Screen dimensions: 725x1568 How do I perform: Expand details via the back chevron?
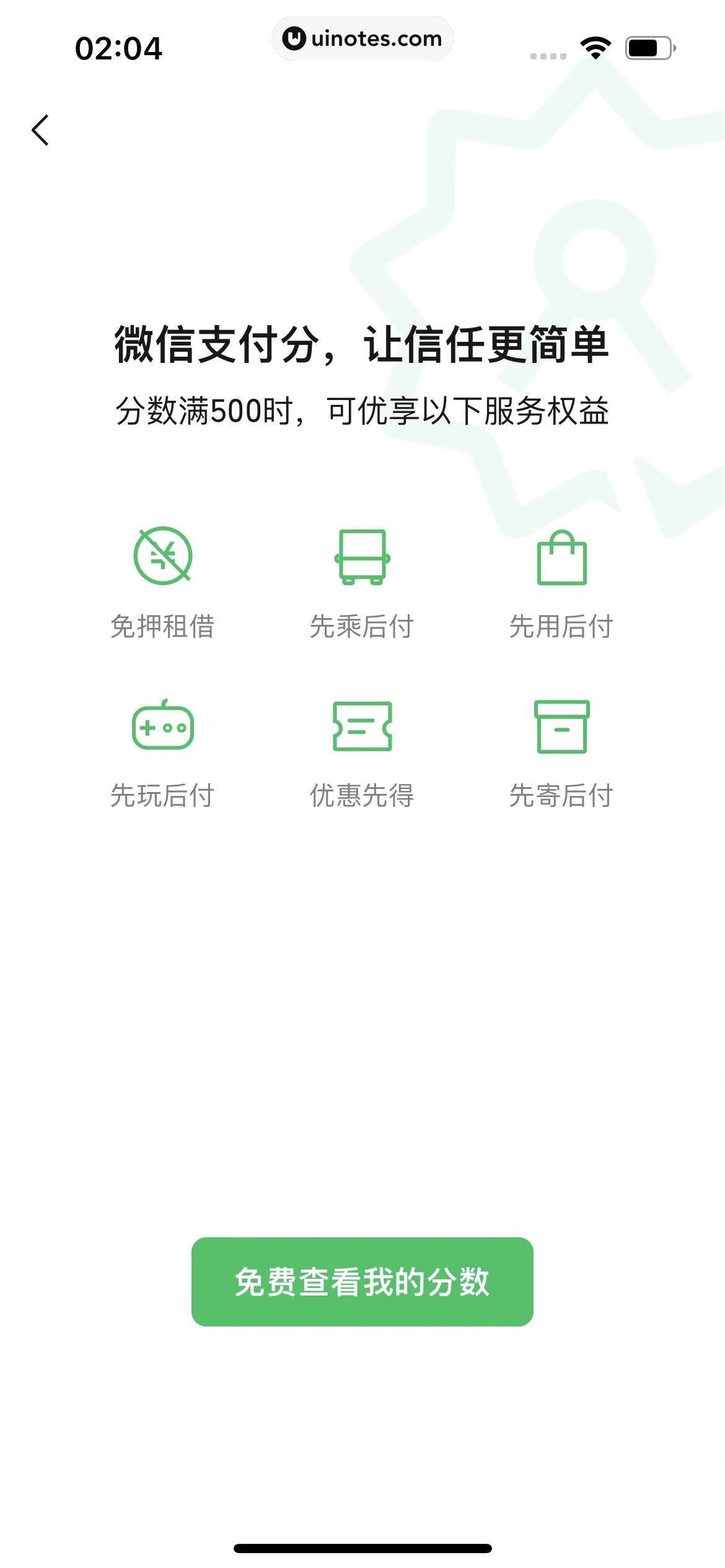click(x=41, y=131)
